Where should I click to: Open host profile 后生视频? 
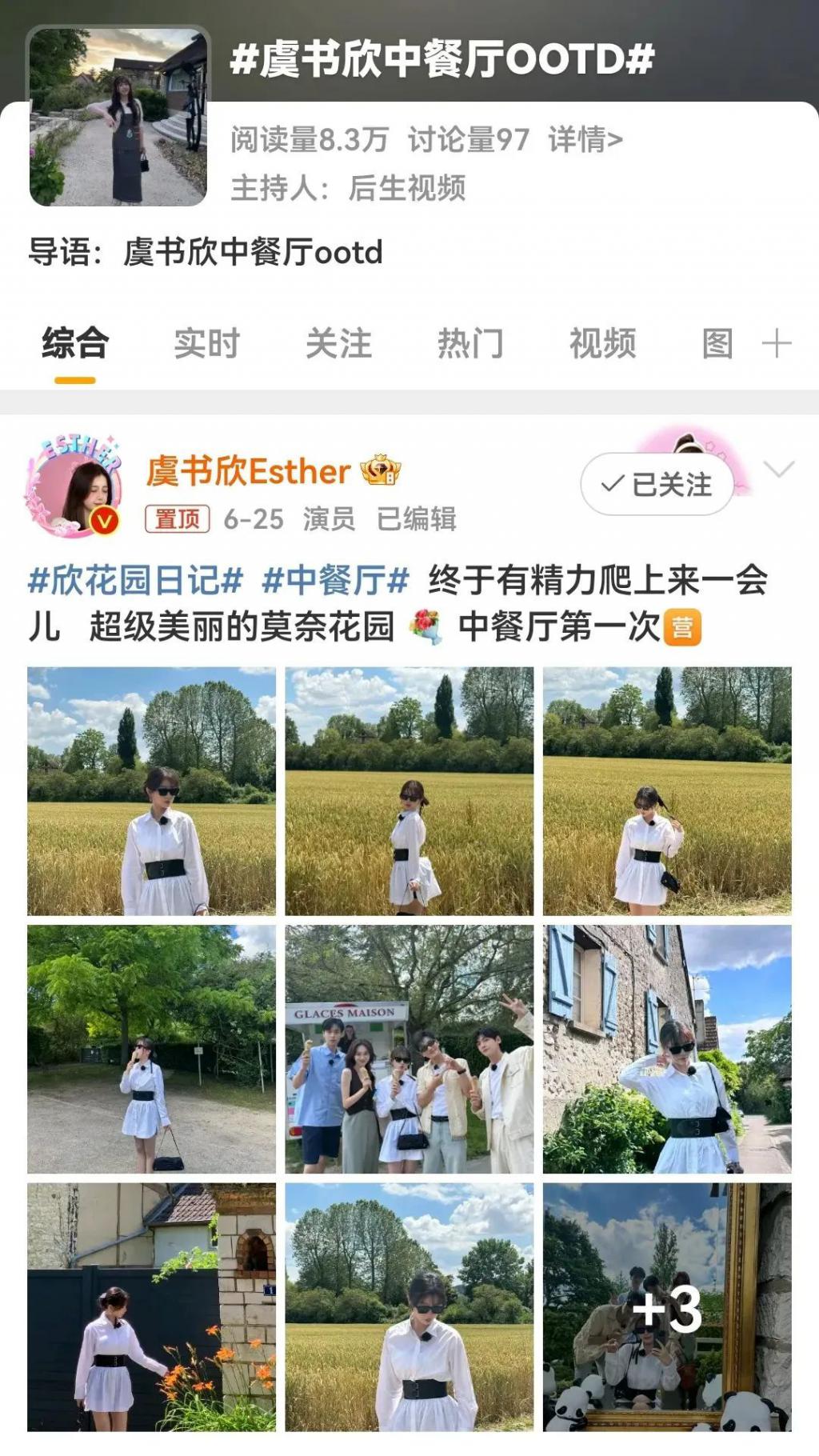point(407,189)
